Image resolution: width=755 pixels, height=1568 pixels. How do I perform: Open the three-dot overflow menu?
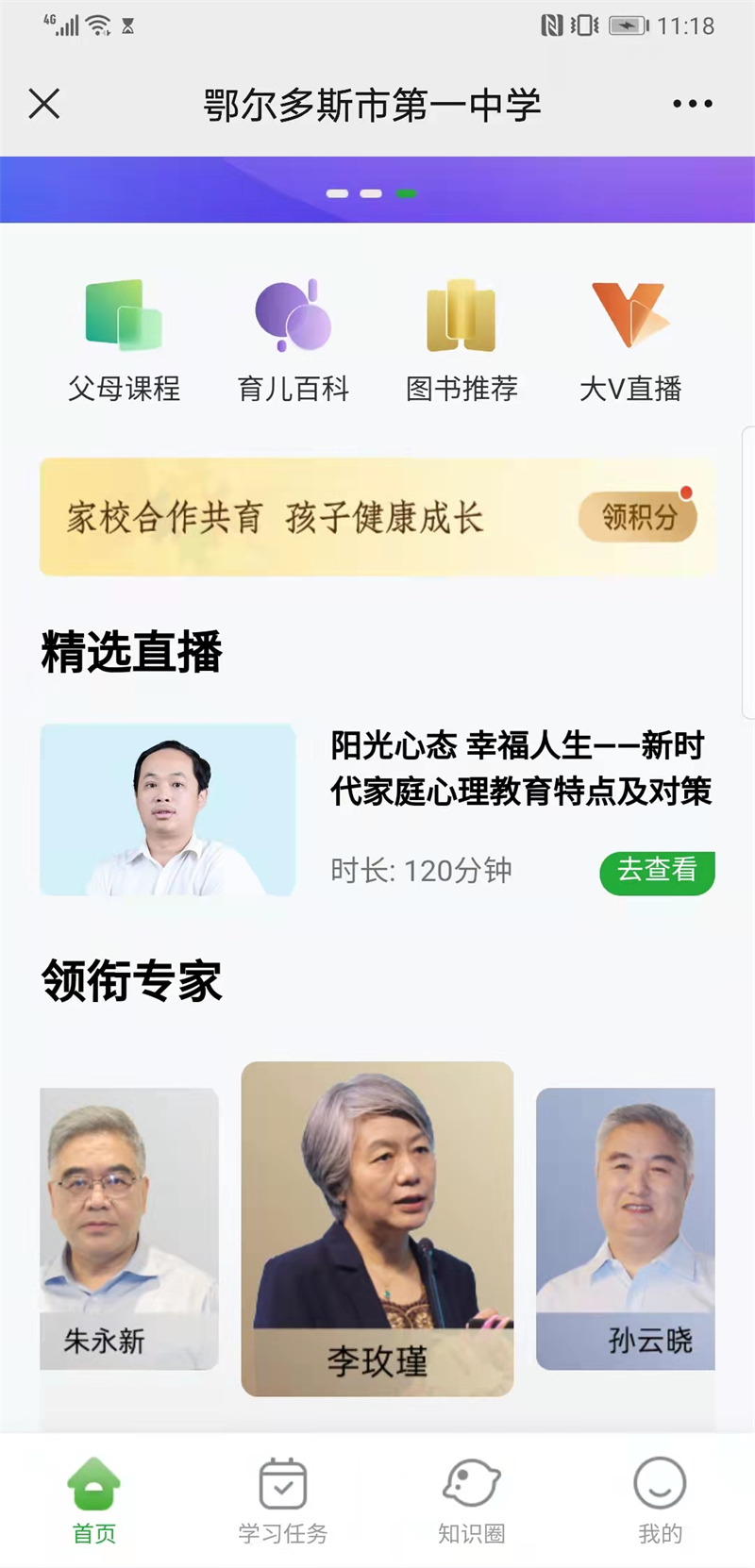click(x=692, y=104)
